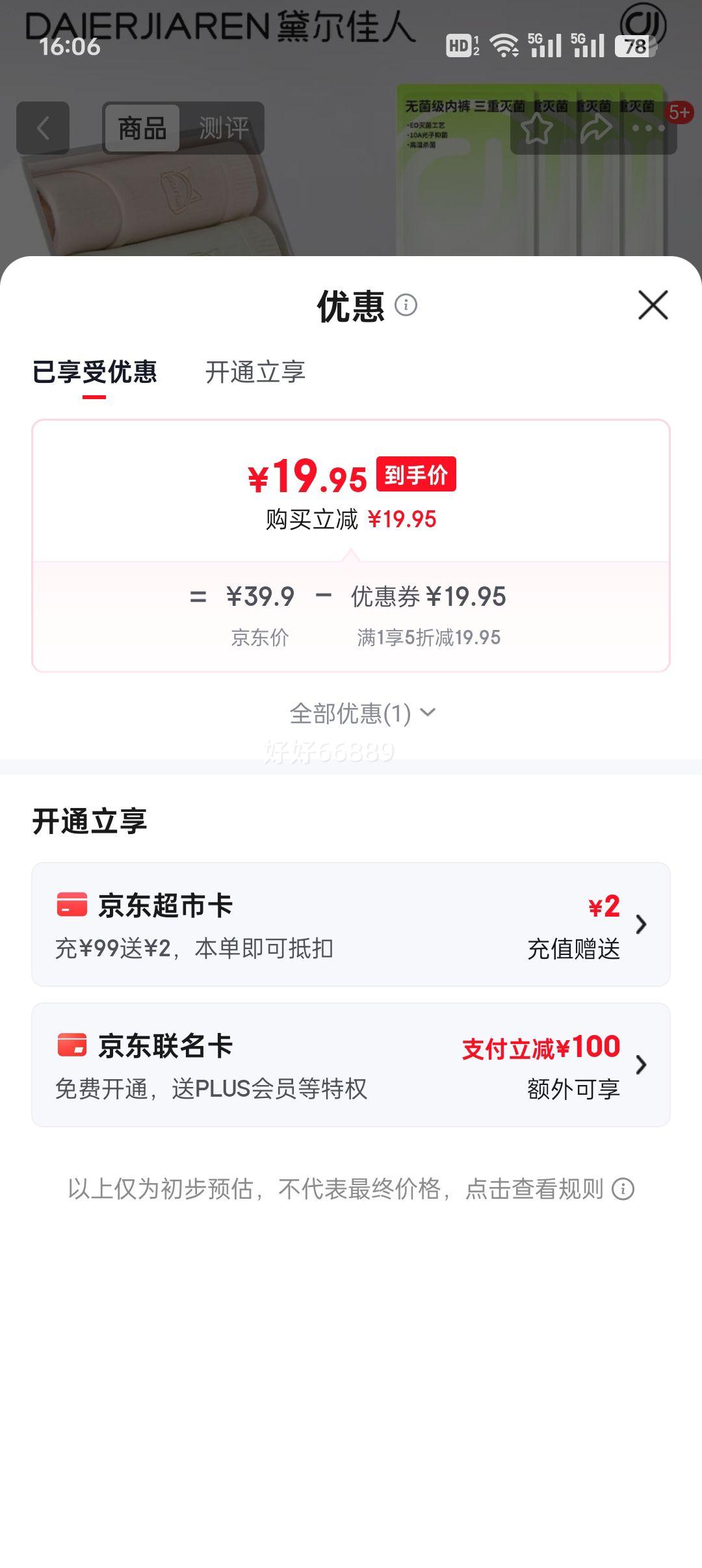Viewport: 702px width, 1568px height.
Task: Select the 商品 toggle in the top switcher
Action: coord(142,127)
